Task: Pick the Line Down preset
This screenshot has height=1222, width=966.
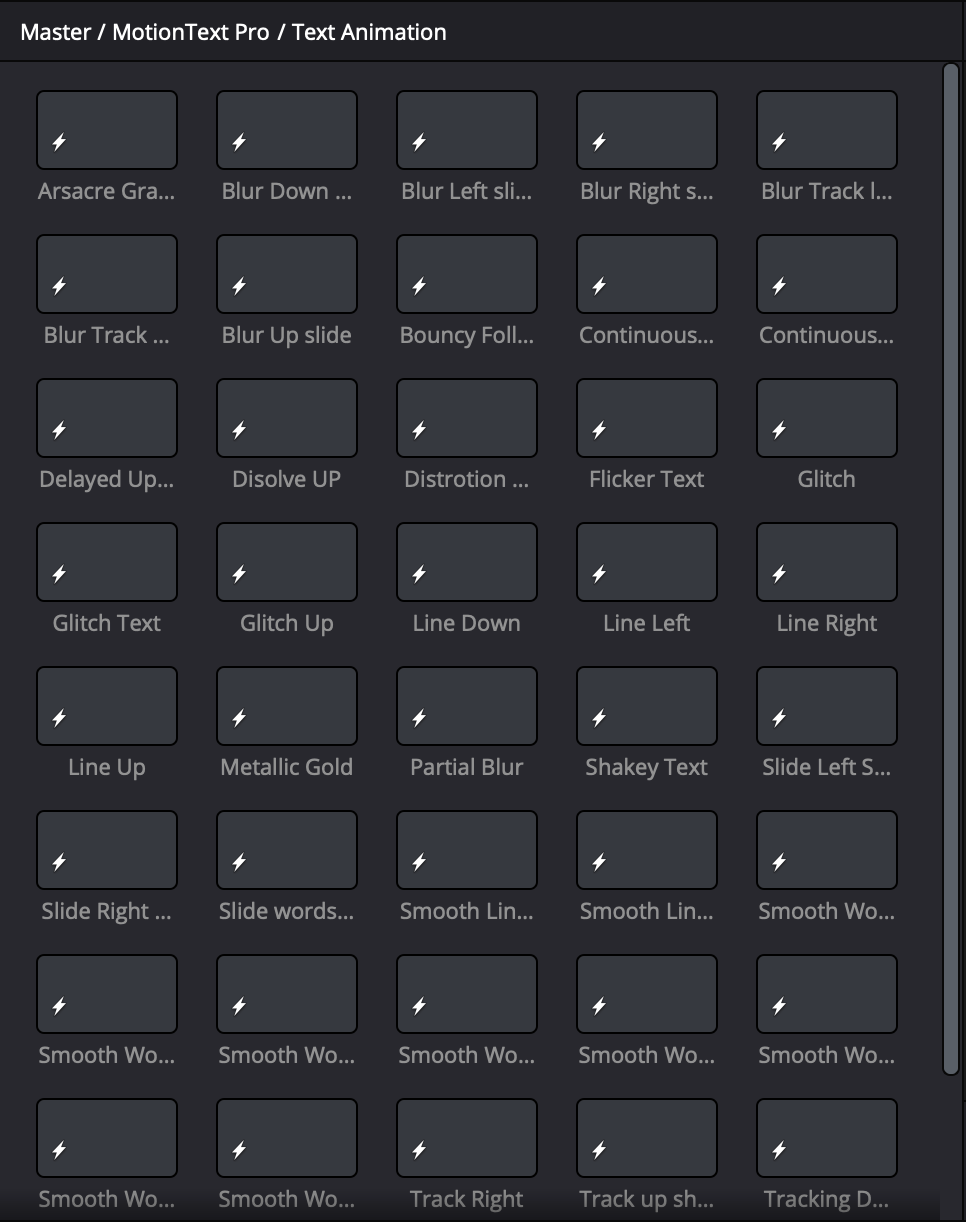Action: coord(467,562)
